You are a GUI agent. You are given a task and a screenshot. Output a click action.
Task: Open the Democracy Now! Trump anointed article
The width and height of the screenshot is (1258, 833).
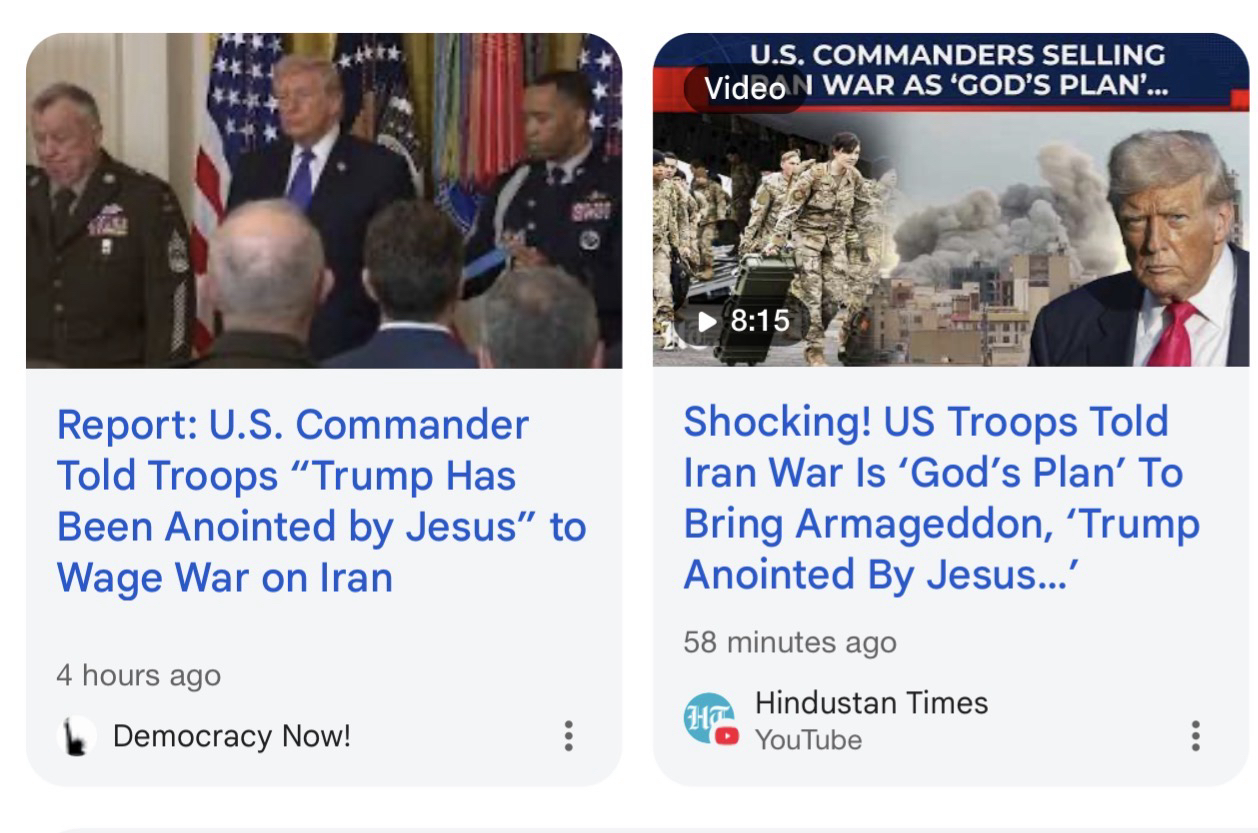(x=320, y=500)
